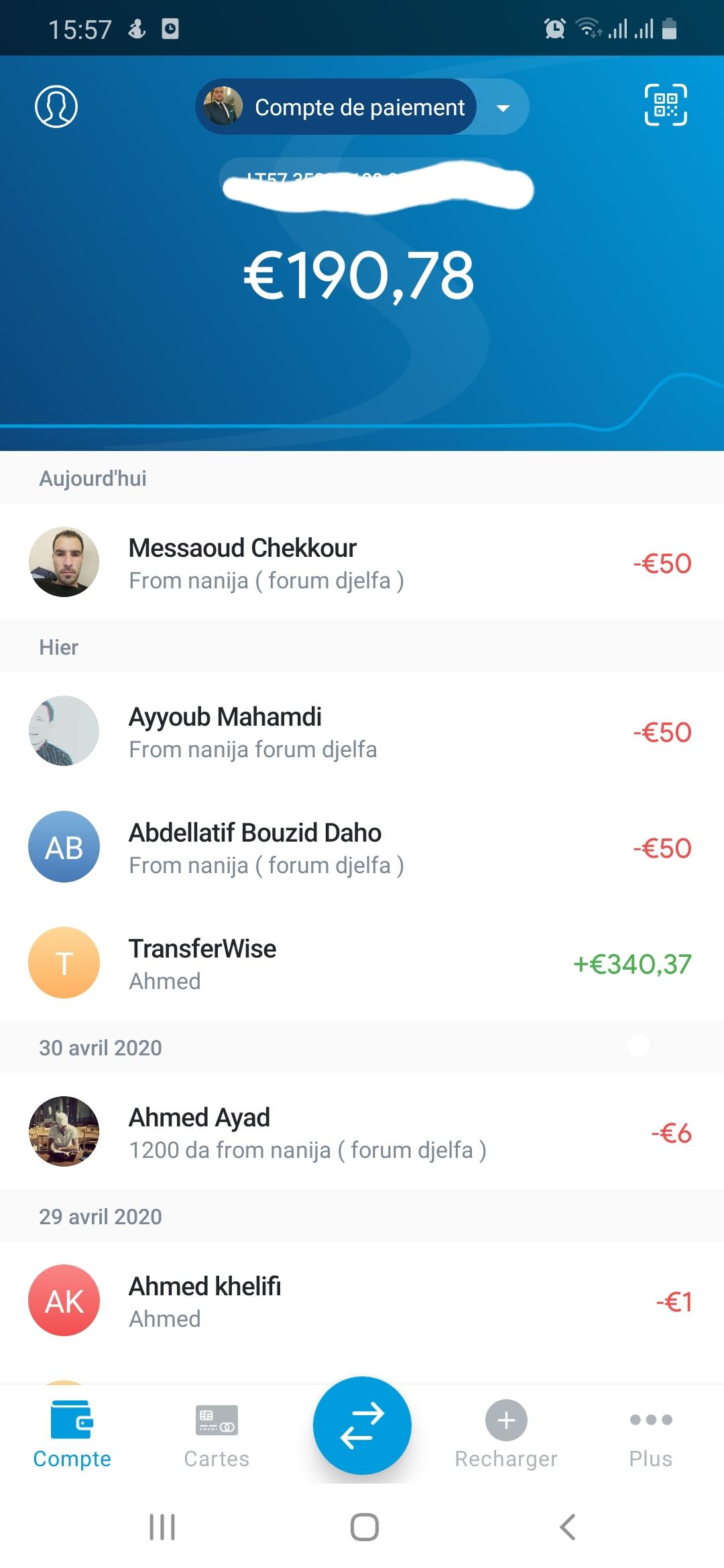Image resolution: width=724 pixels, height=1568 pixels.
Task: View the TransferWise incoming transfer
Action: [362, 964]
